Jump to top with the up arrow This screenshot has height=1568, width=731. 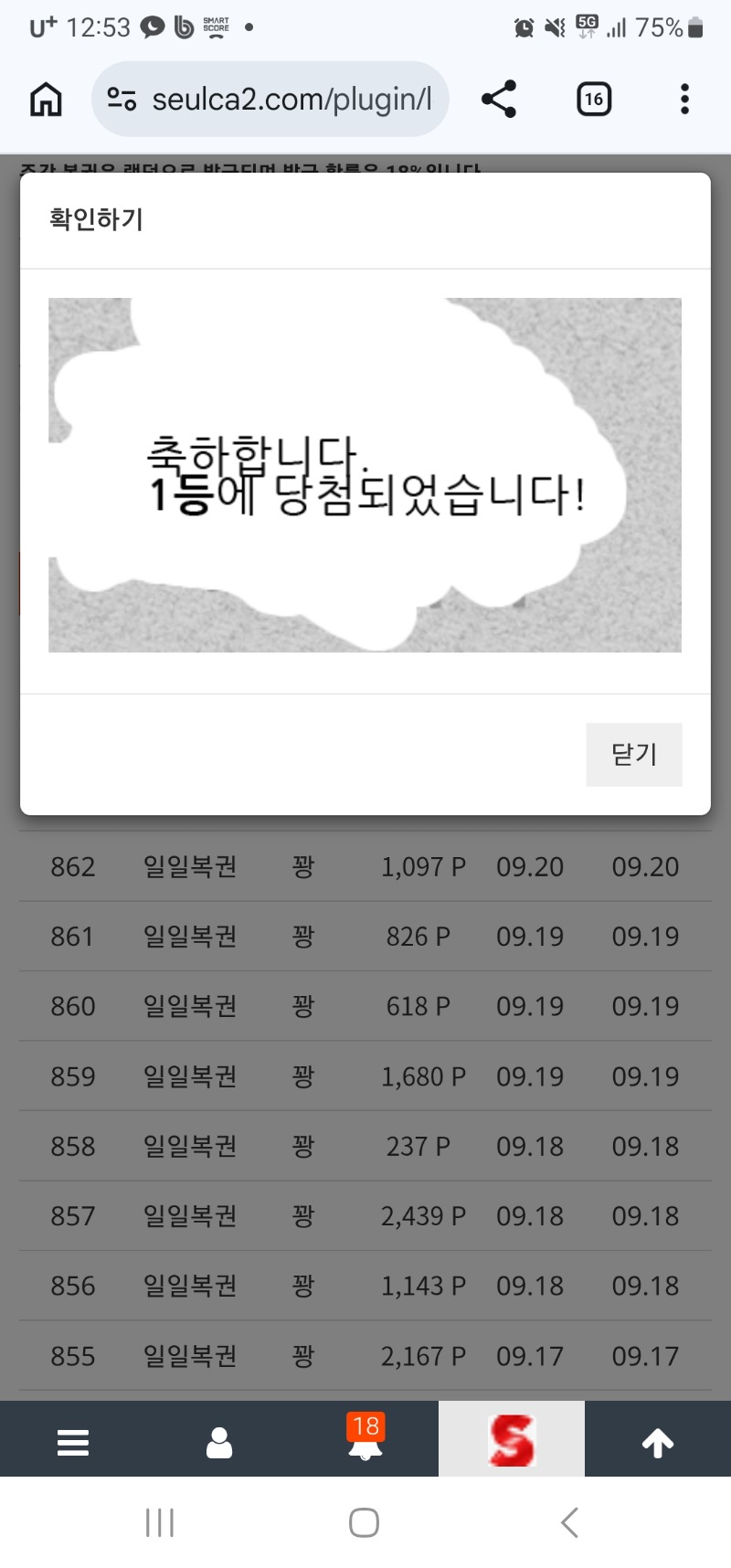[x=658, y=1442]
